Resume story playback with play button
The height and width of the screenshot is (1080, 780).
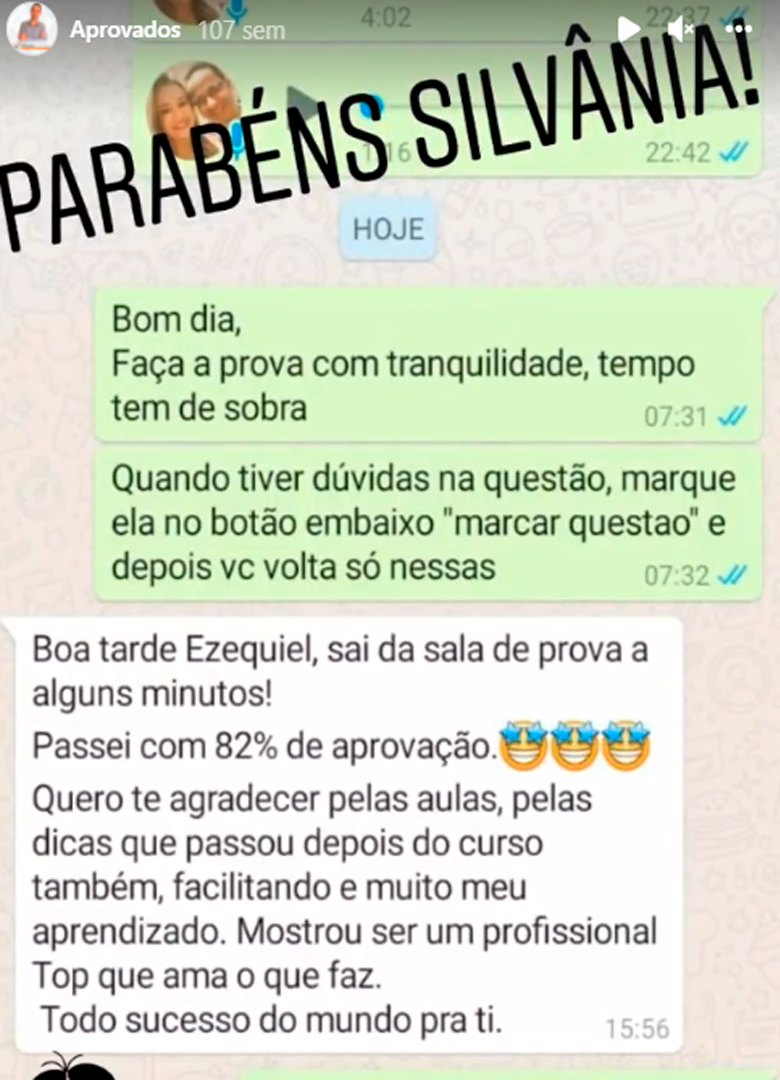pyautogui.click(x=628, y=29)
